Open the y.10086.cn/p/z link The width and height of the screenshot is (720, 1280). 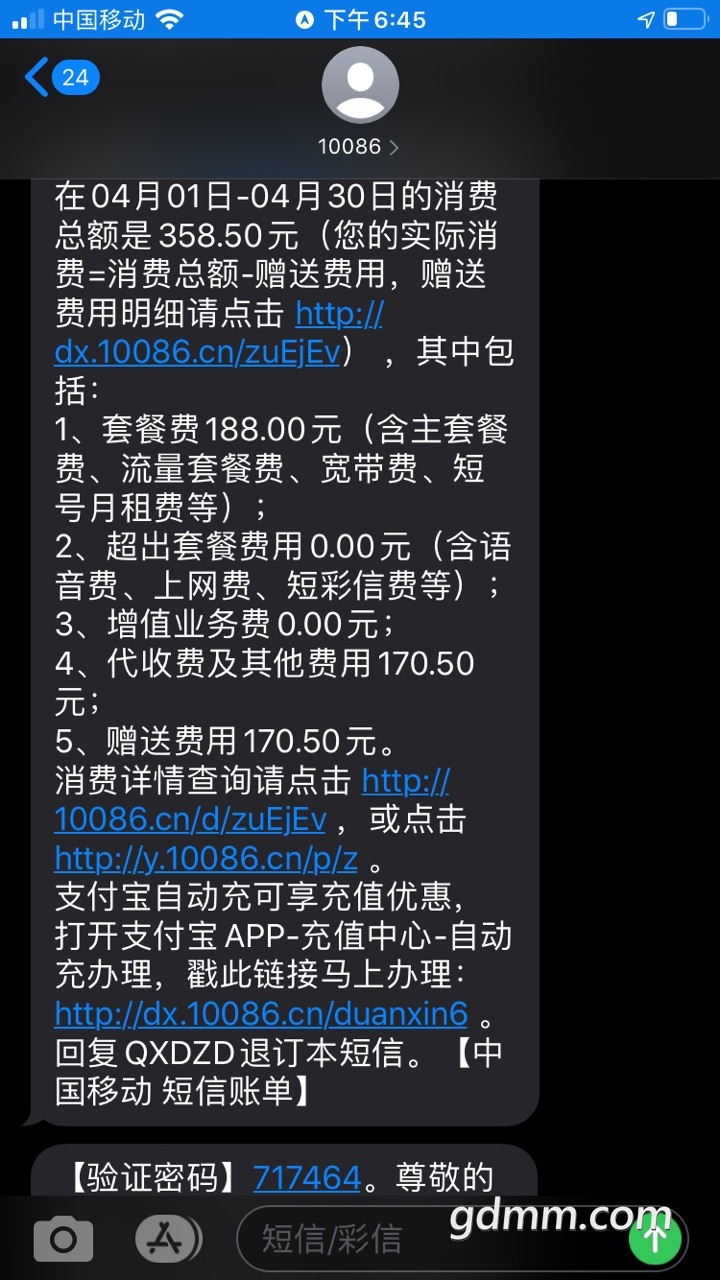[205, 858]
